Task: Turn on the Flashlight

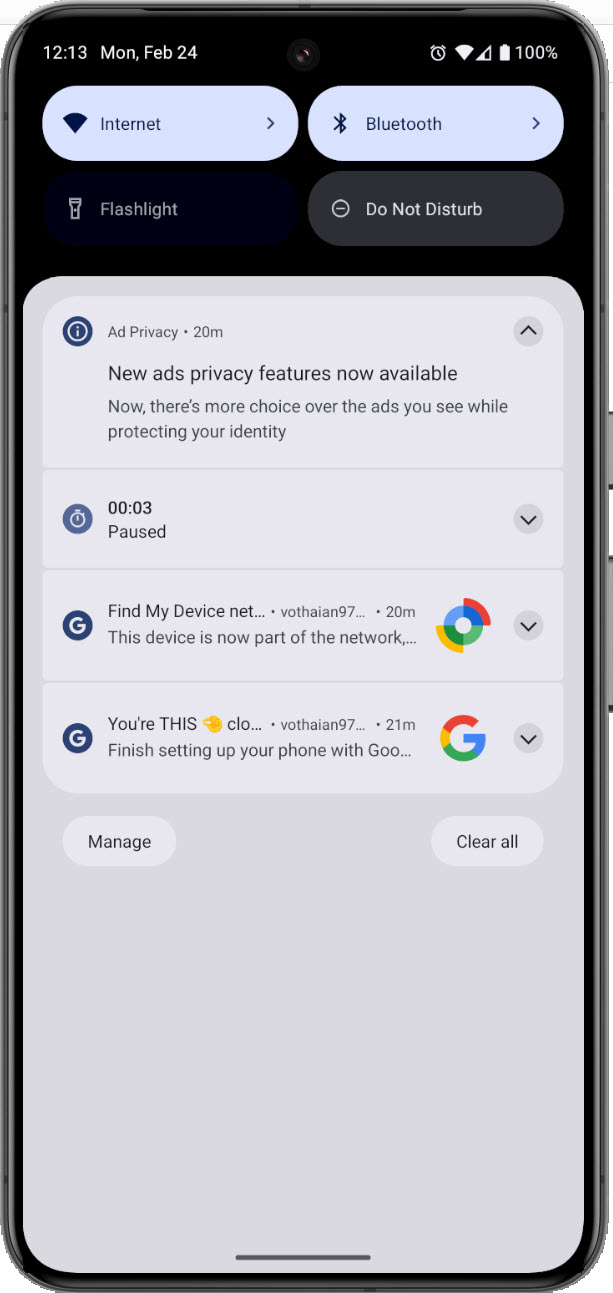Action: pyautogui.click(x=170, y=209)
